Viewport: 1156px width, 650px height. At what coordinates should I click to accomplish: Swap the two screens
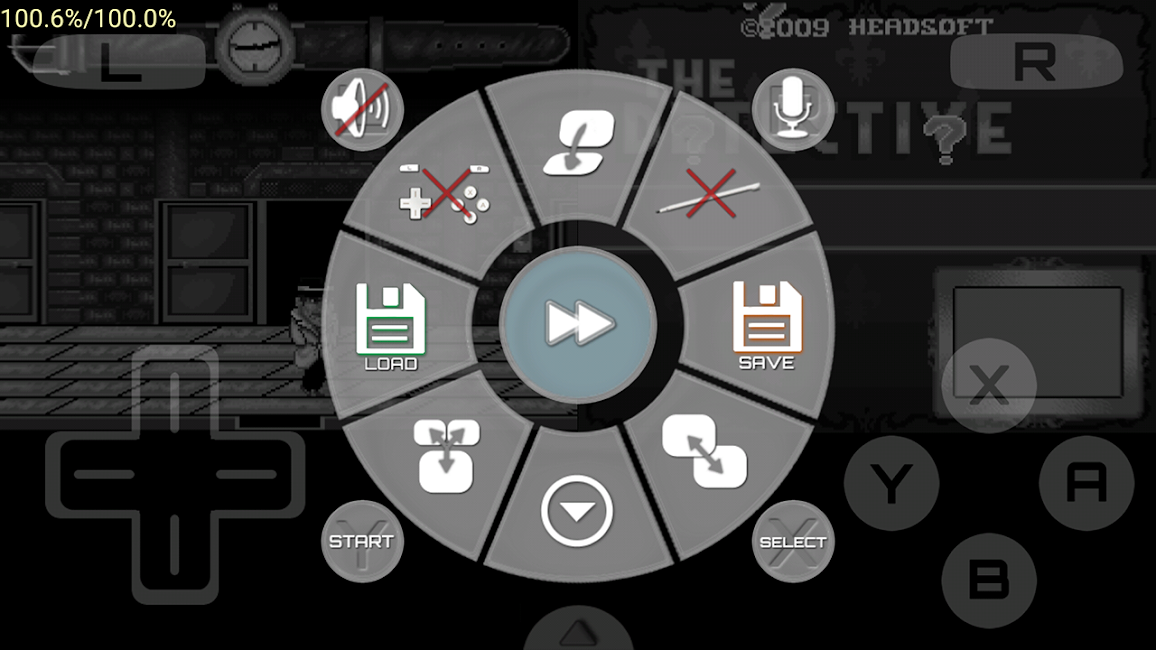pyautogui.click(x=705, y=451)
